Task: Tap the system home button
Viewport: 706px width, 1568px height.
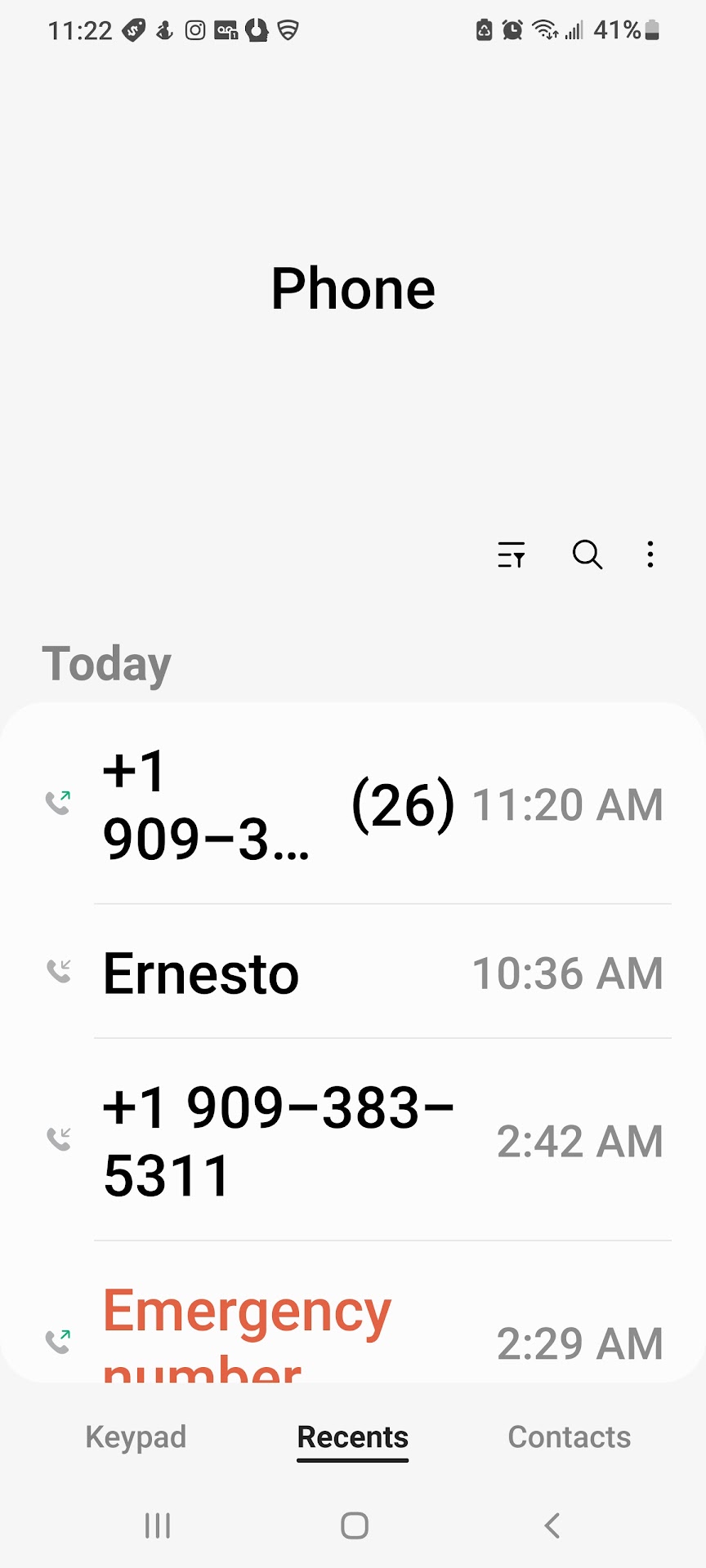Action: (x=354, y=1525)
